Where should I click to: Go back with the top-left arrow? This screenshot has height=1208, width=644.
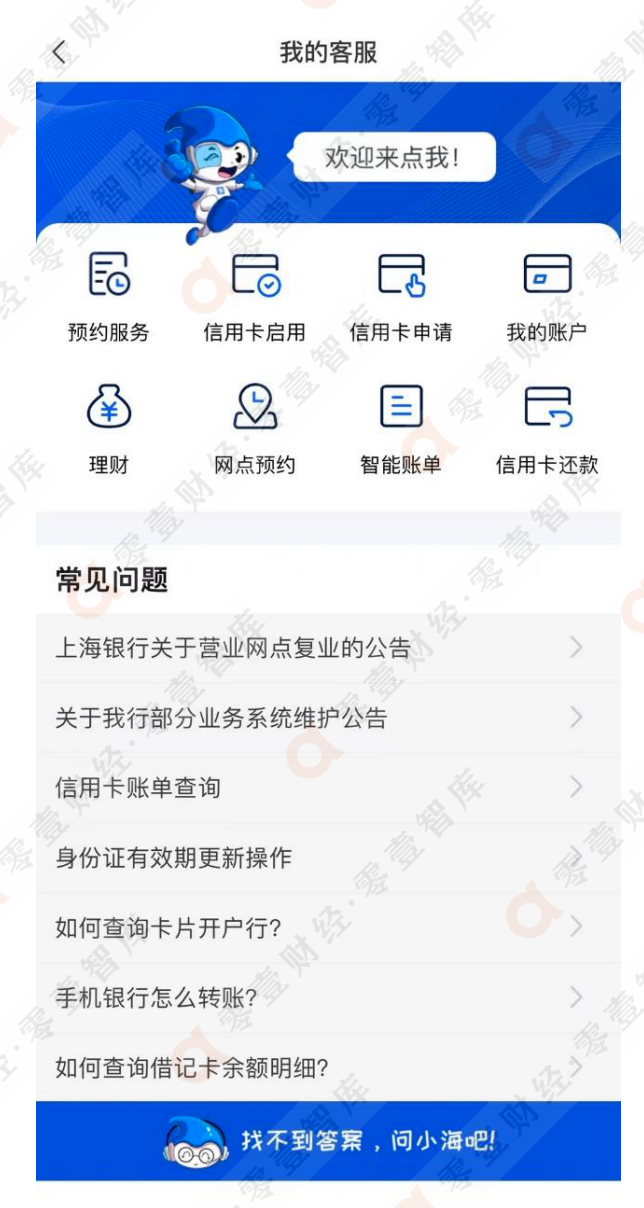[x=59, y=52]
